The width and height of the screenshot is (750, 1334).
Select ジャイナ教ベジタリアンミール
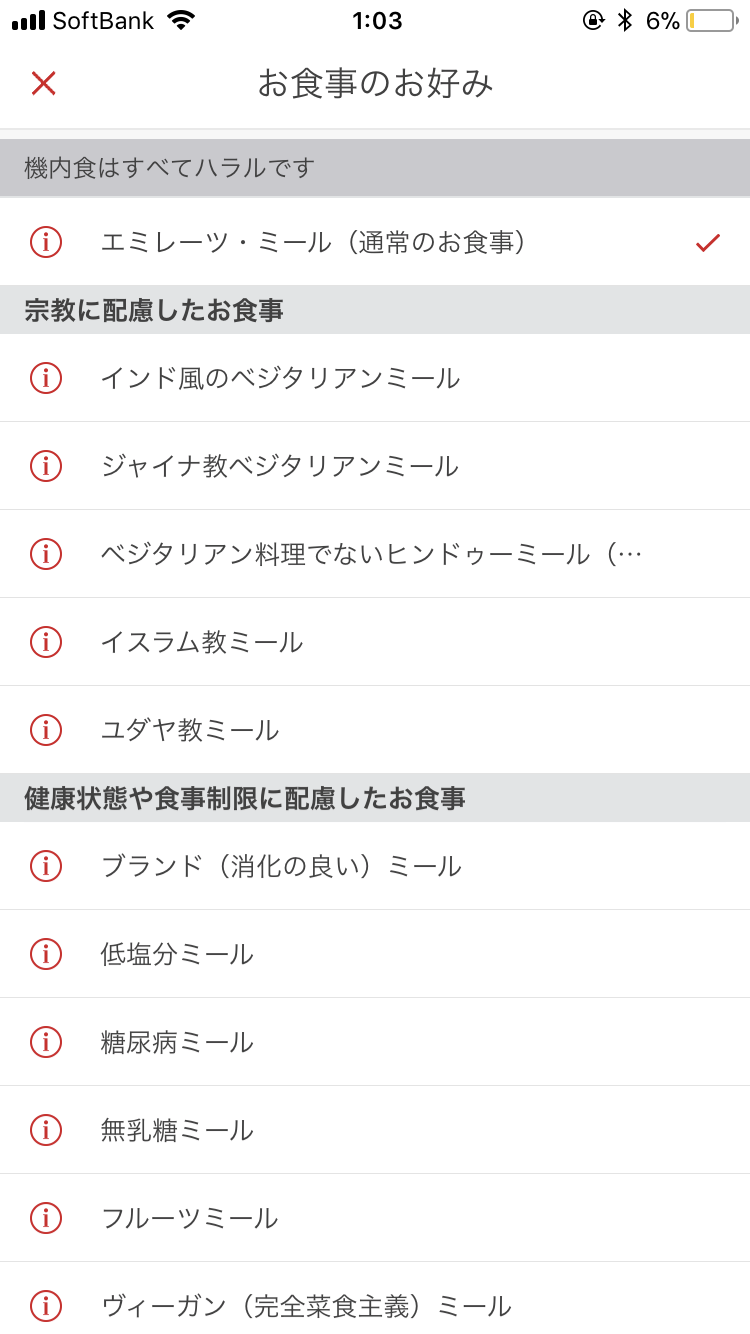pyautogui.click(x=375, y=466)
